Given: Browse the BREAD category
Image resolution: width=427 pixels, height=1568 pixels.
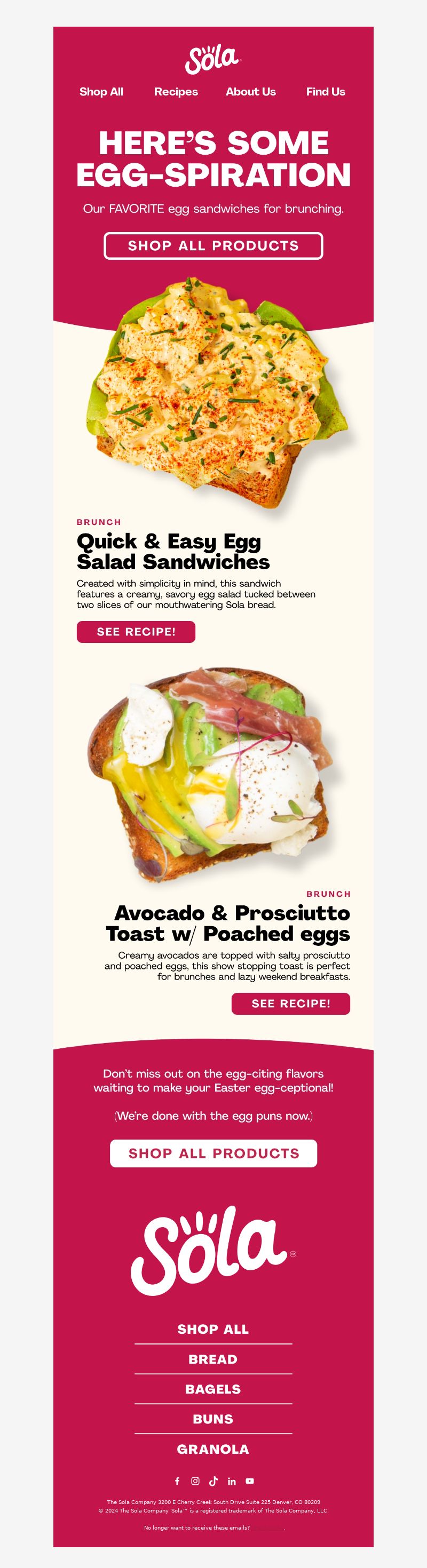Looking at the screenshot, I should (x=213, y=1359).
